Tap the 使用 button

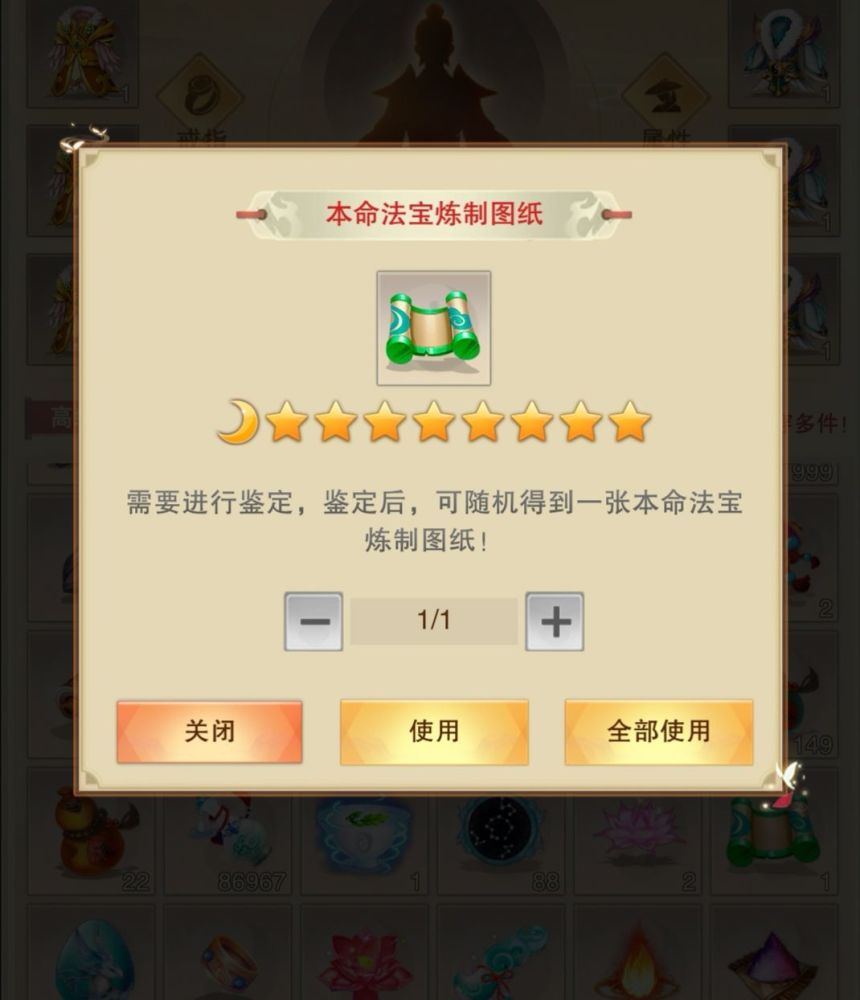click(434, 731)
